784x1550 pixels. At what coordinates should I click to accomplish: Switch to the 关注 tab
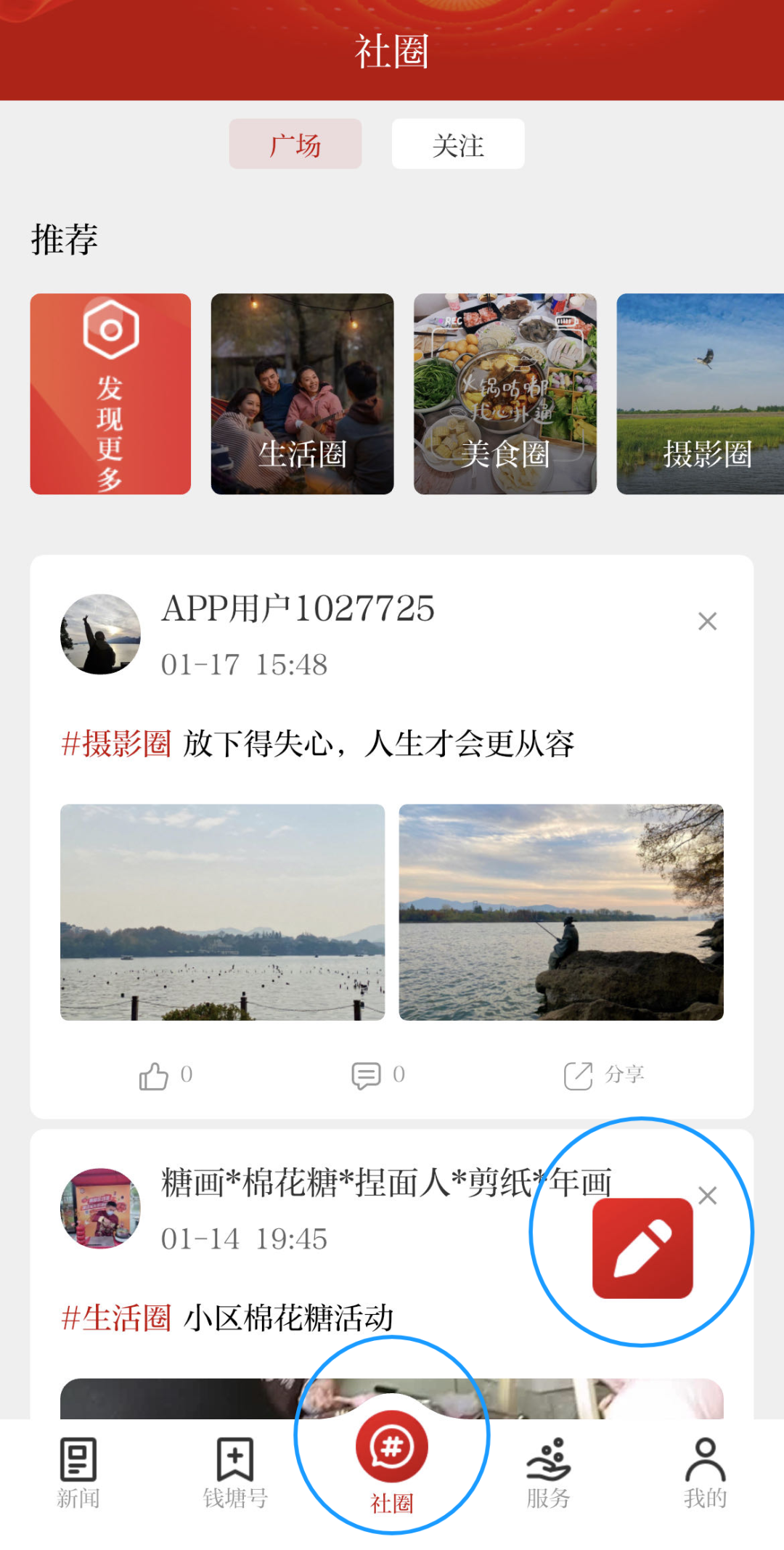[458, 144]
